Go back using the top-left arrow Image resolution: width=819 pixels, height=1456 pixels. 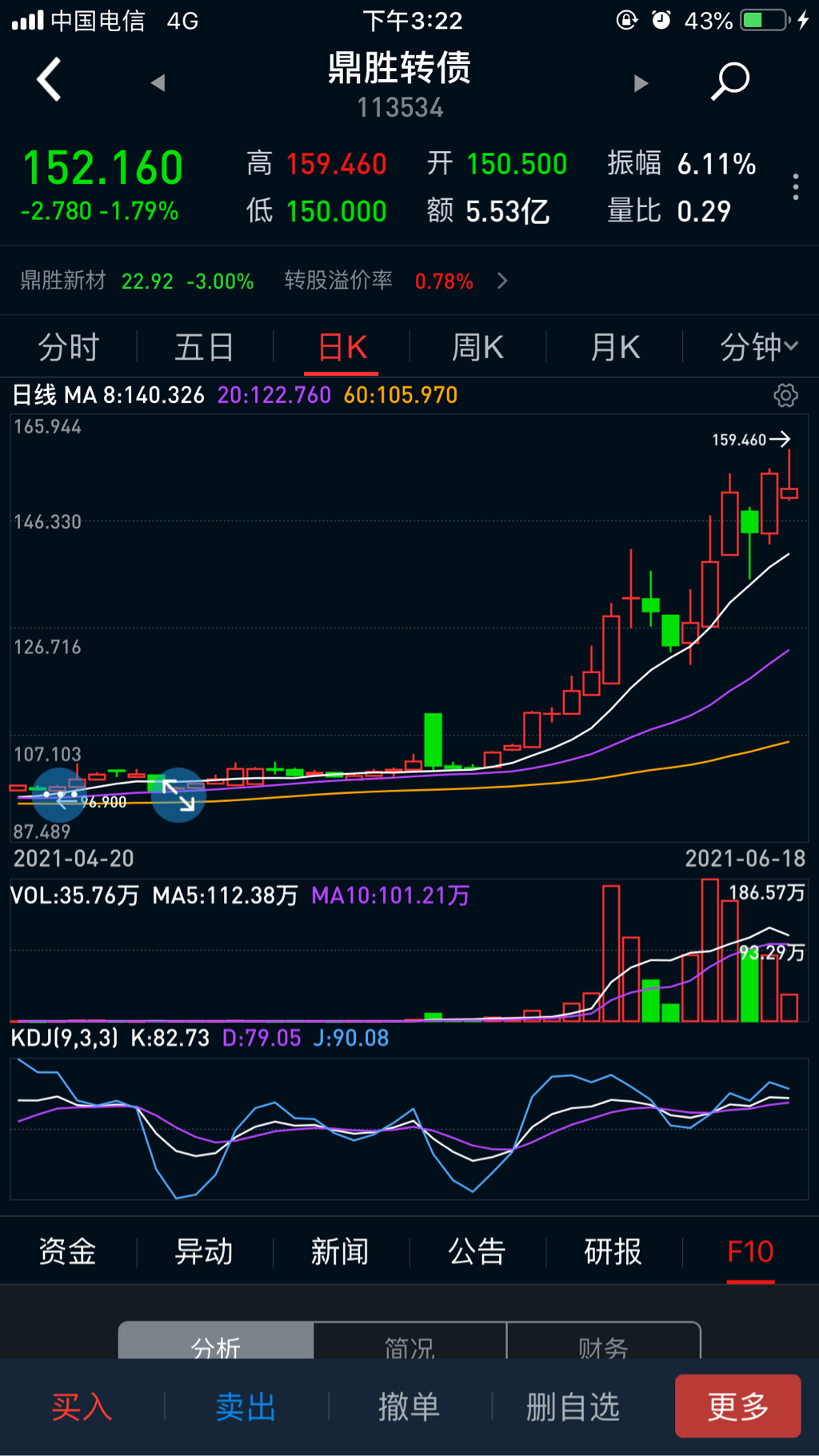(49, 79)
